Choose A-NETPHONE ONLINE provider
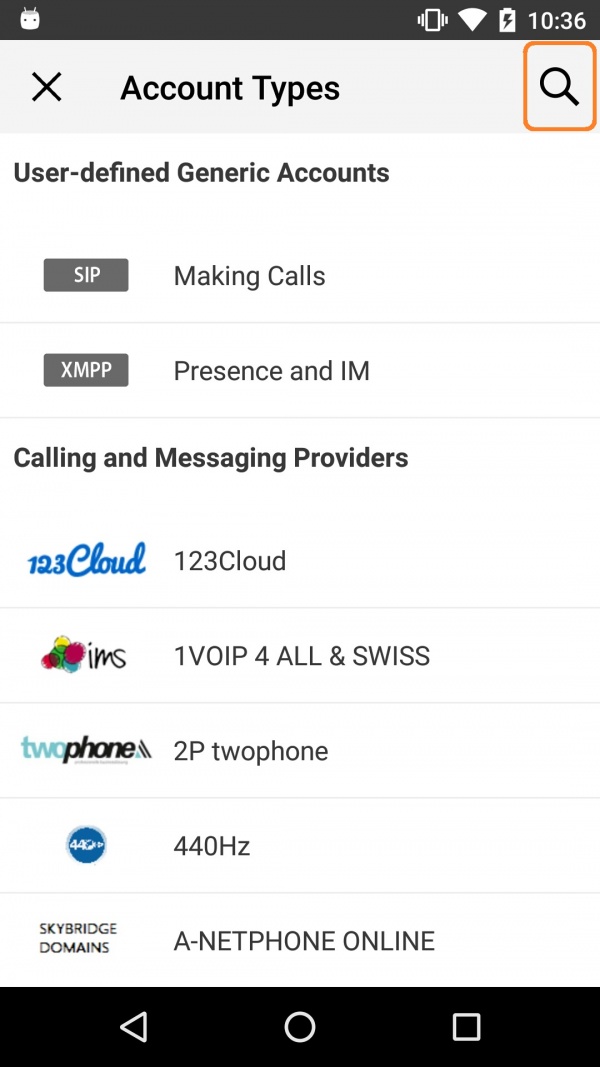This screenshot has width=600, height=1067. point(300,940)
